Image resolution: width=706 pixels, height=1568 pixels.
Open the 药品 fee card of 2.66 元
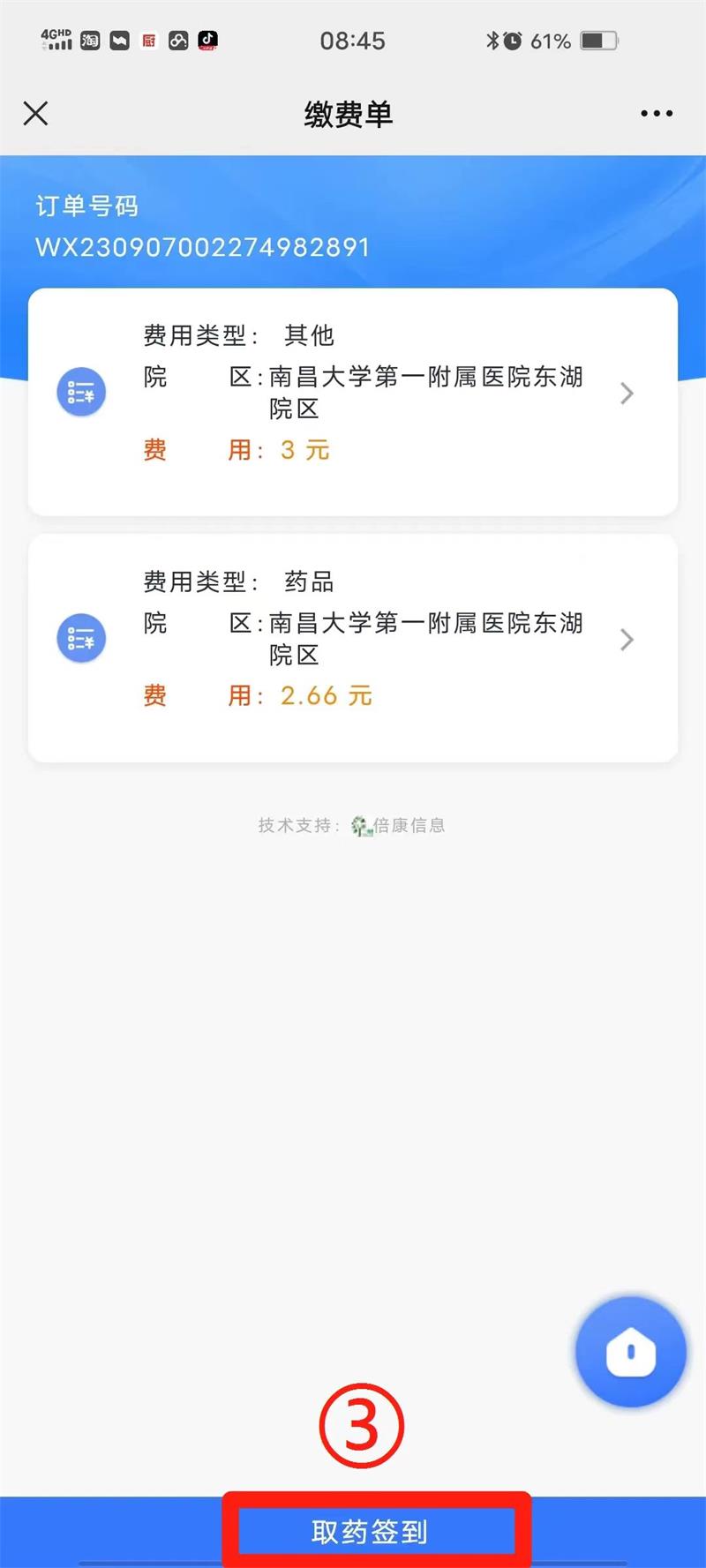coord(353,648)
